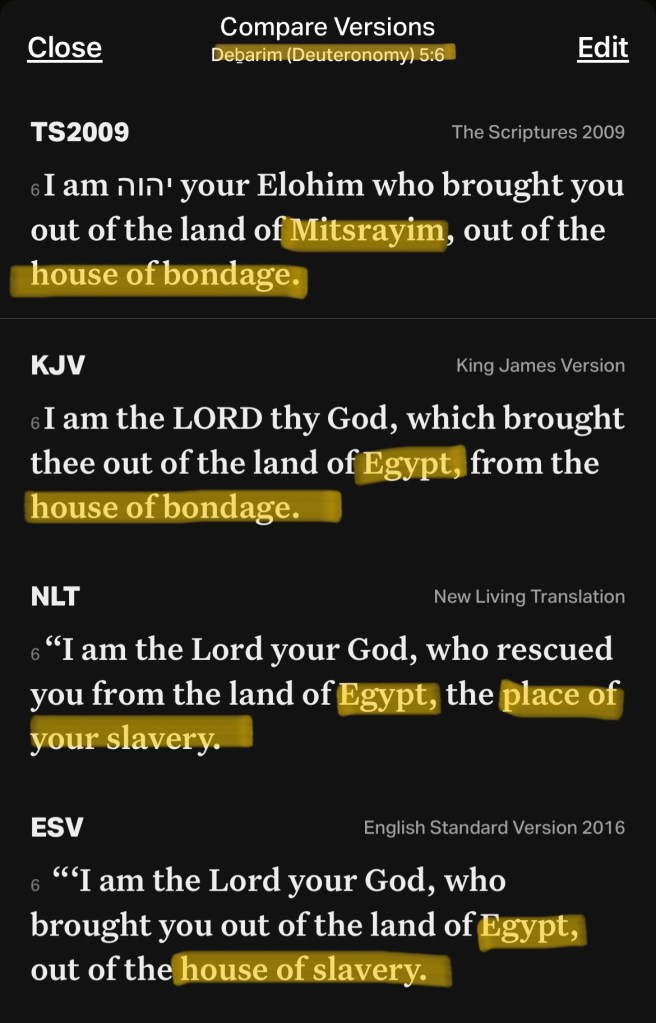Open the KJV version of this verse
The image size is (656, 1023).
[x=58, y=365]
